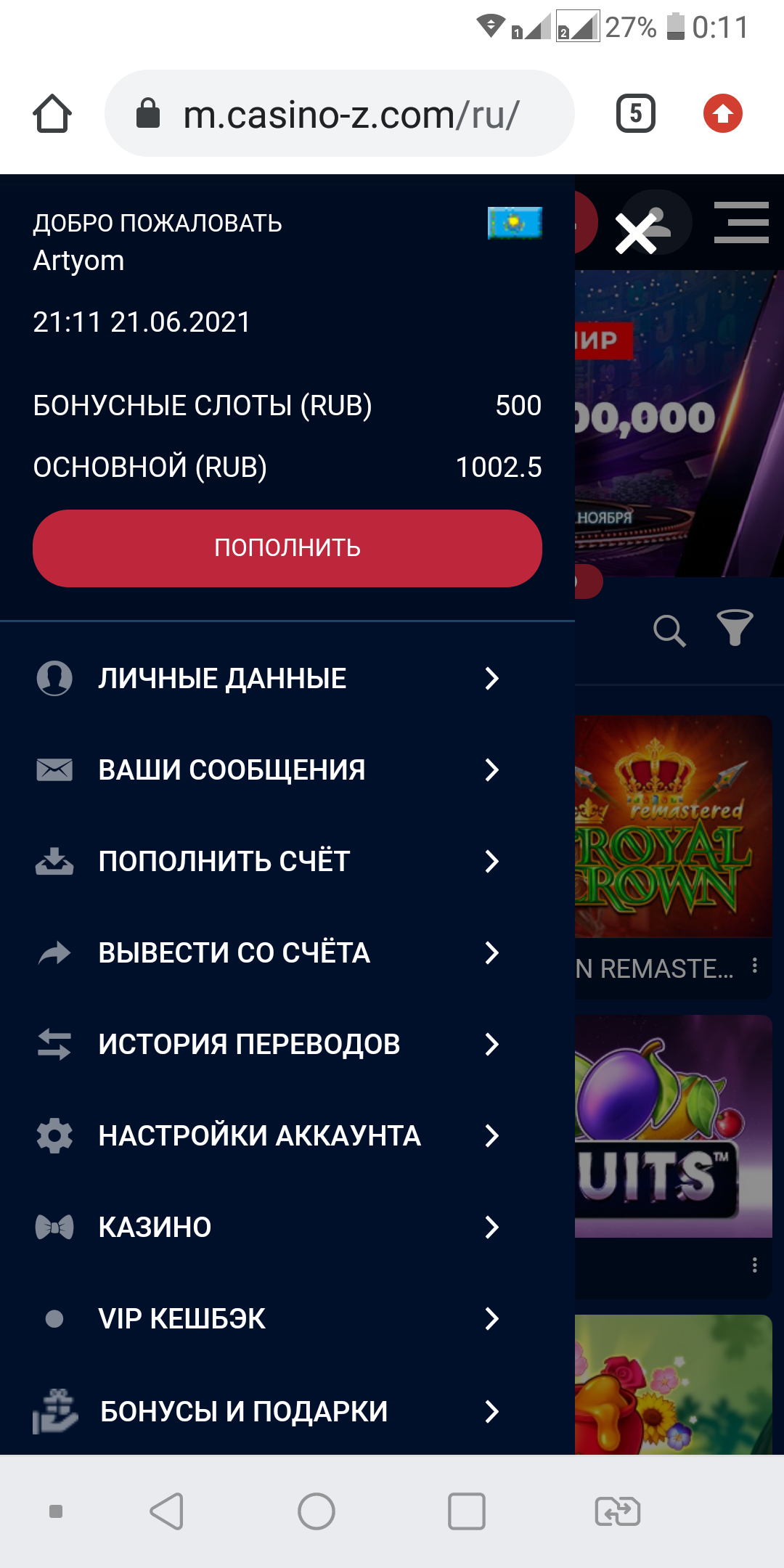Open ВЫВЕСТИ СО СЧЁТА
Image resolution: width=784 pixels, height=1568 pixels.
(269, 952)
